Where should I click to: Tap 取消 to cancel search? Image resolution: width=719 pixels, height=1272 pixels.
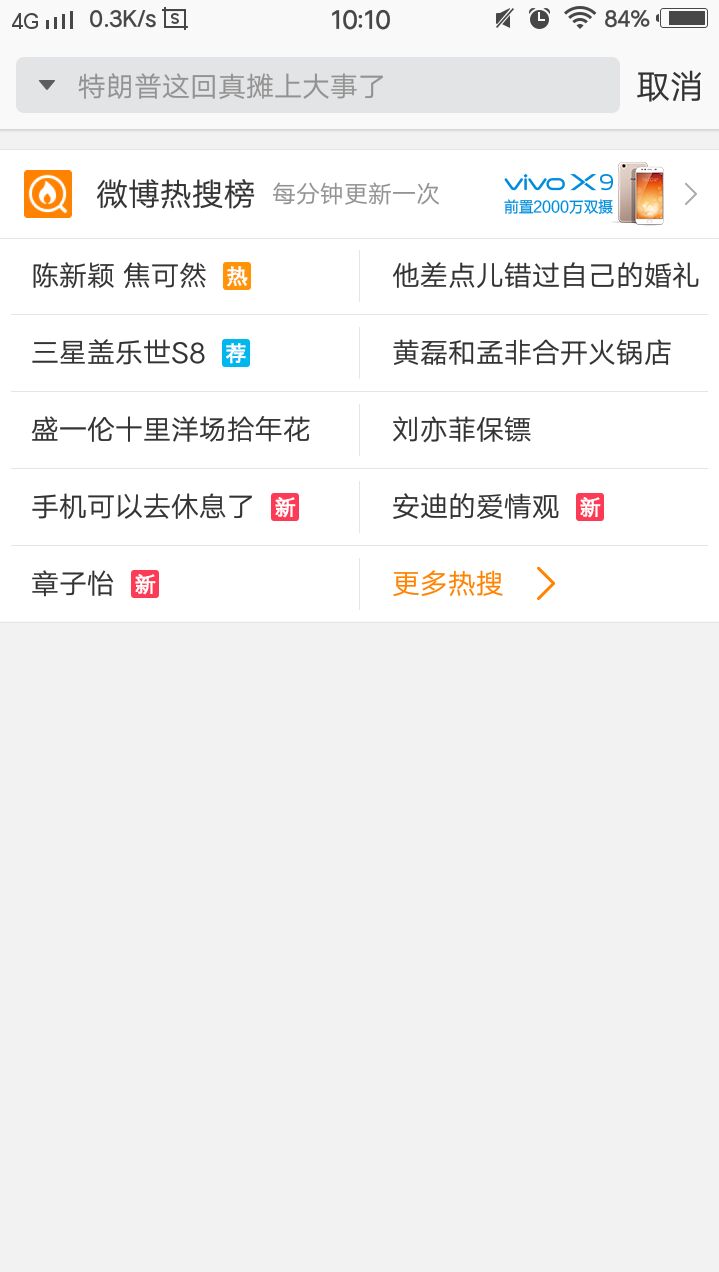point(669,86)
